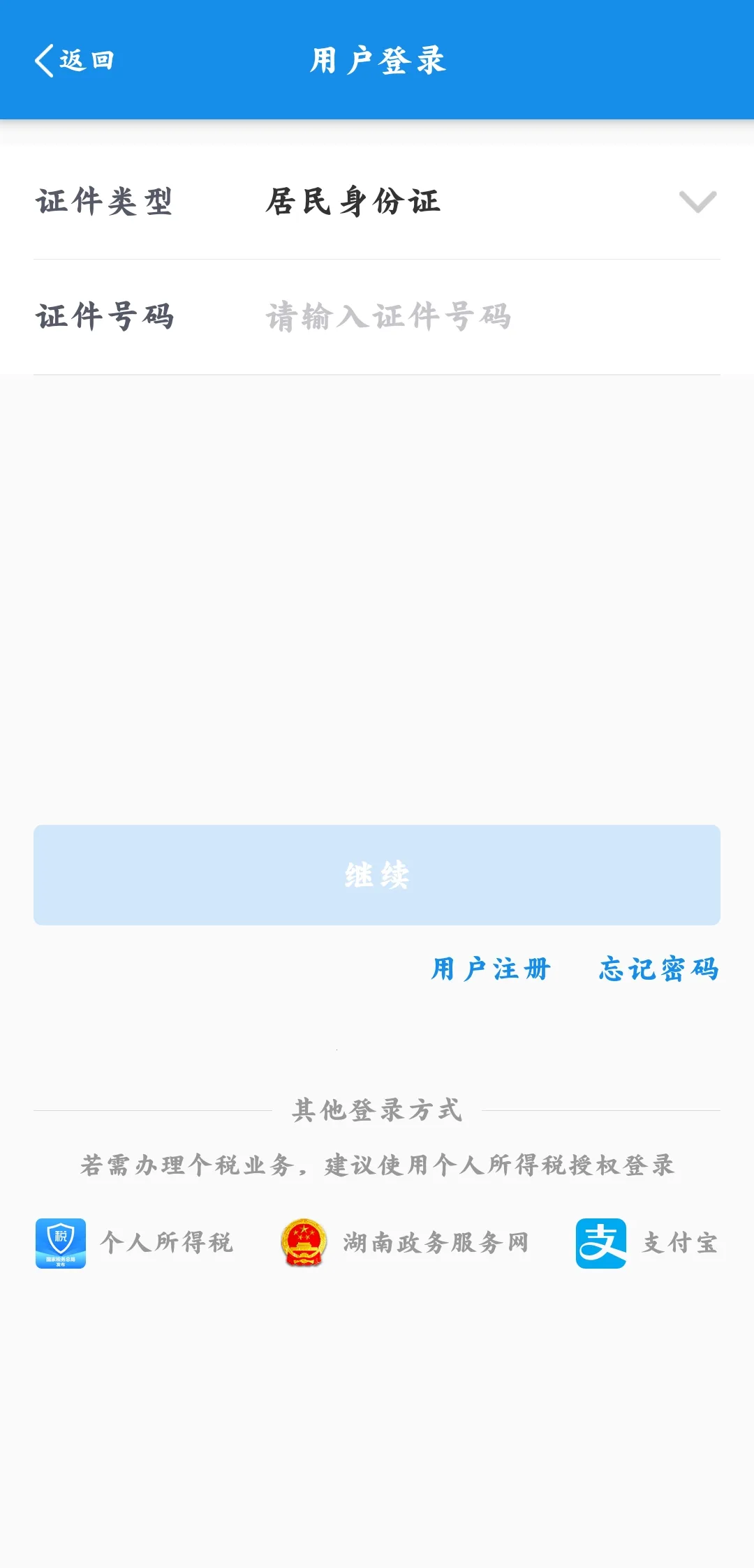Tap the 继续 button
The image size is (754, 1568).
[x=377, y=875]
